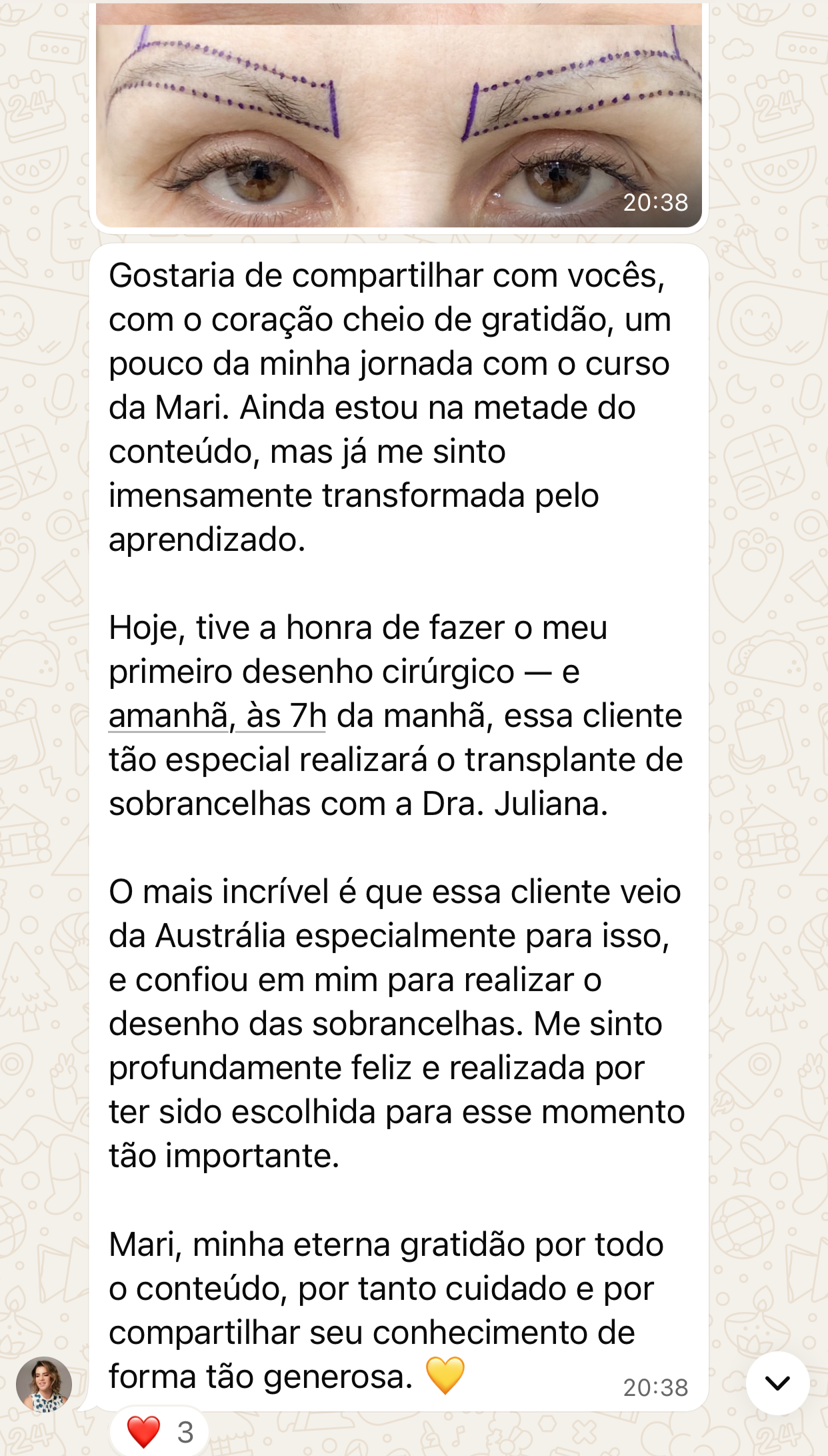
Task: View the heart reactions with count 3
Action: click(x=160, y=1432)
